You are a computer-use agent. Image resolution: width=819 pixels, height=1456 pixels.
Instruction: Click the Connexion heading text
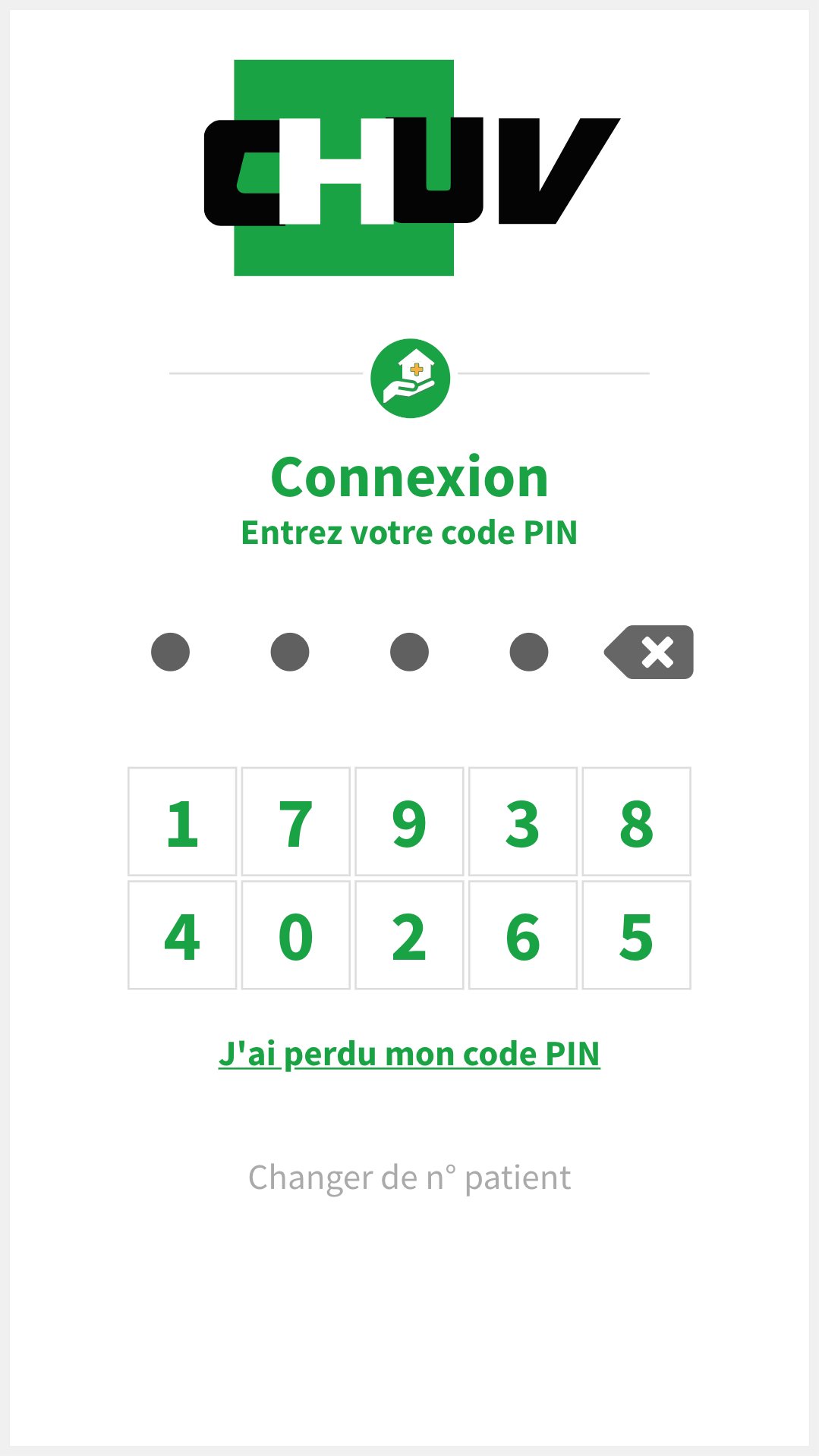click(x=410, y=476)
